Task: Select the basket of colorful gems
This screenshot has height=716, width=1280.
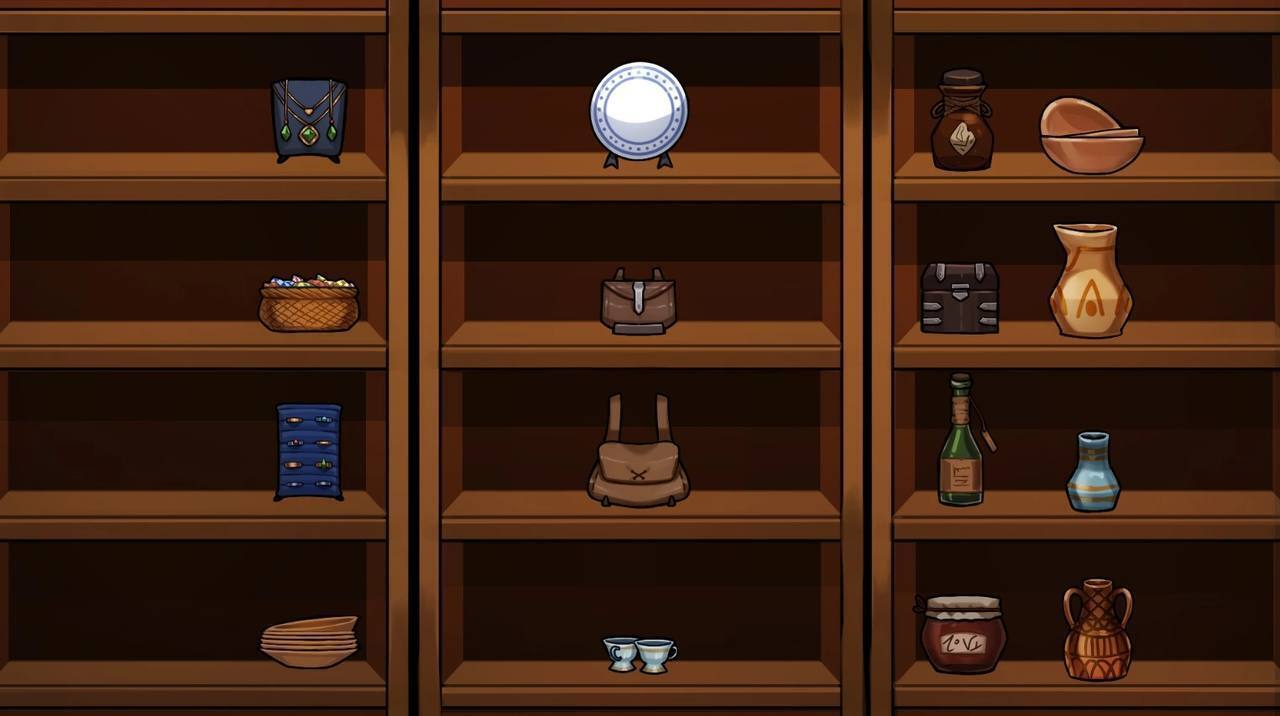Action: [x=309, y=304]
